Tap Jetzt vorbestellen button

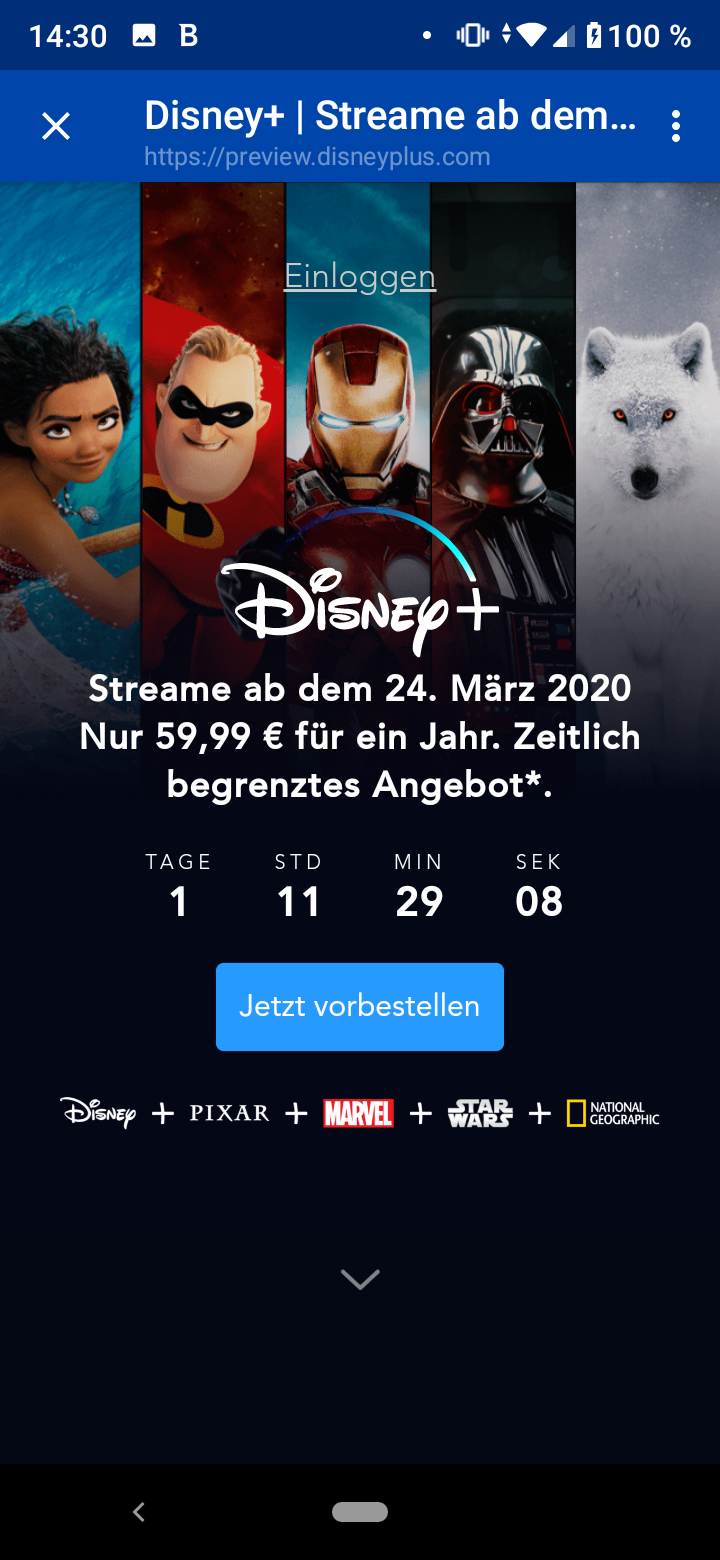coord(360,1006)
